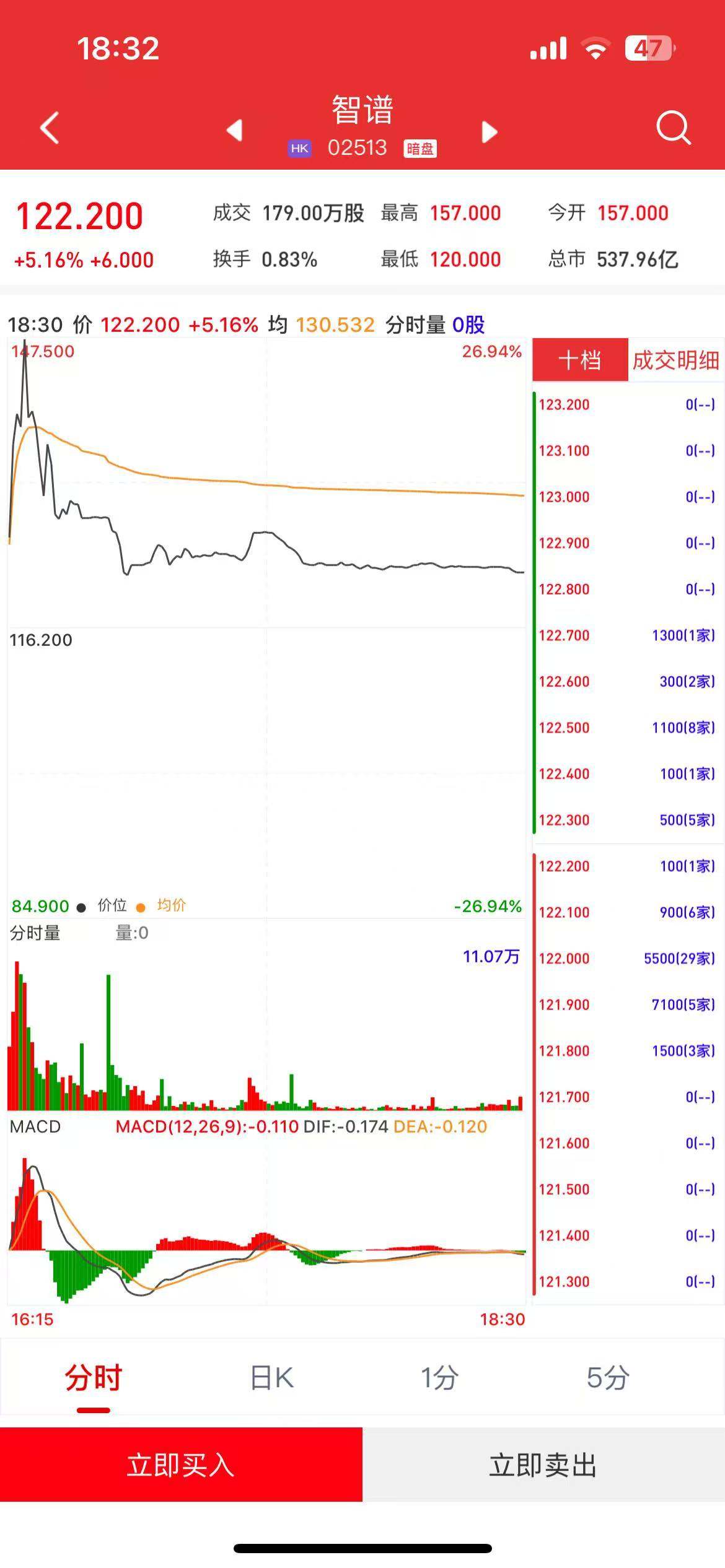Choose the 121.900 bid price level
Image resolution: width=725 pixels, height=1568 pixels.
pyautogui.click(x=626, y=1004)
